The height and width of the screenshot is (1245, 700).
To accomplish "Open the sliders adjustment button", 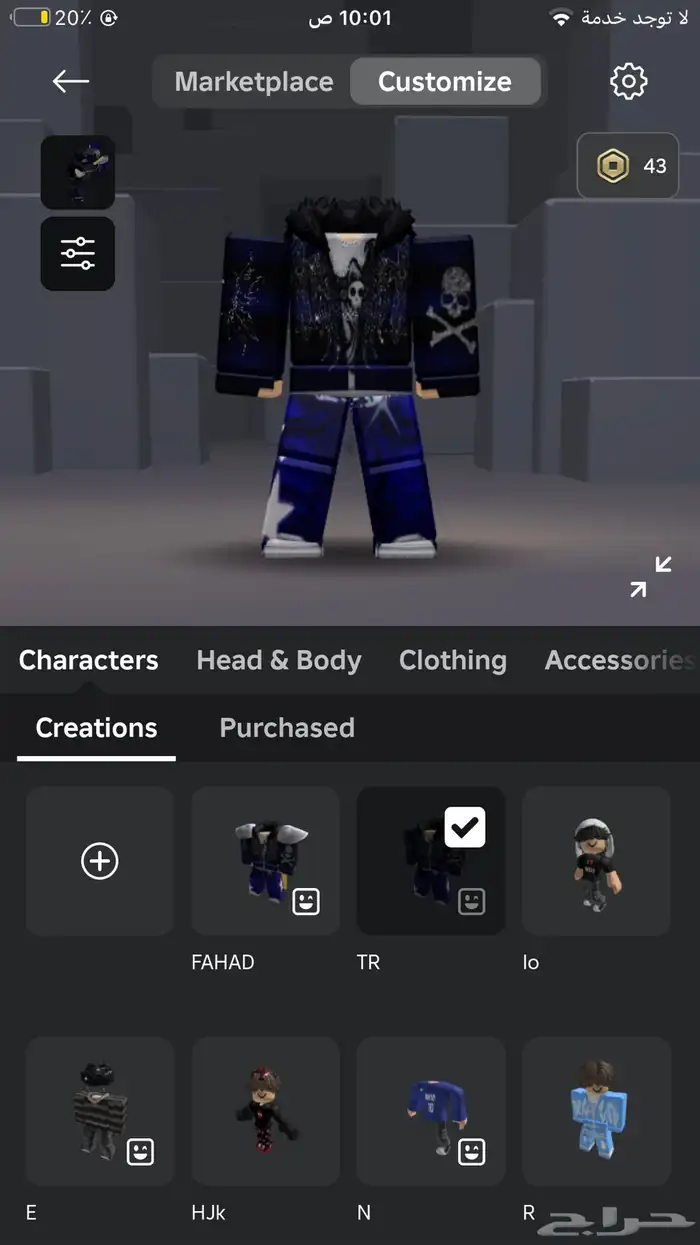I will click(78, 254).
